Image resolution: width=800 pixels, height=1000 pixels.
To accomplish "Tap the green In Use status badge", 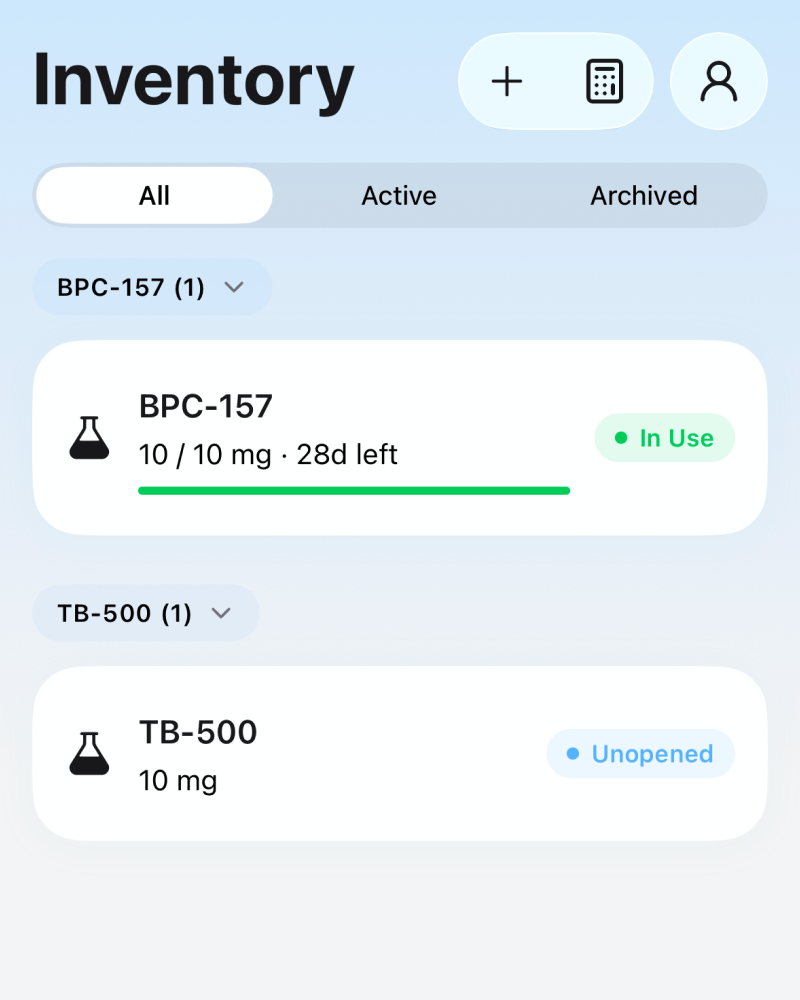I will [x=664, y=437].
